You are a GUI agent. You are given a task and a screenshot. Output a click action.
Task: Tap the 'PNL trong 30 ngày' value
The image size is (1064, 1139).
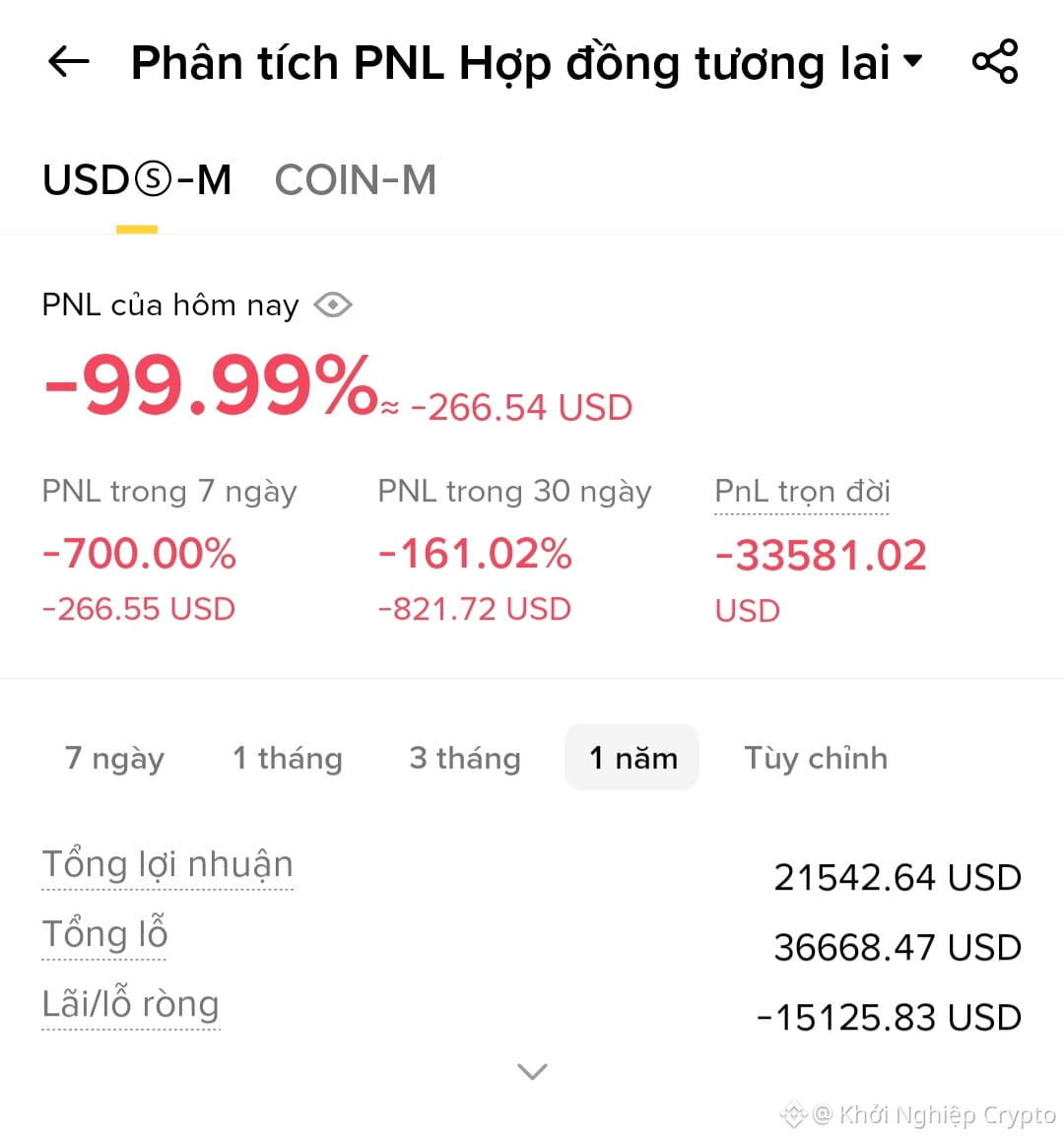tap(475, 554)
